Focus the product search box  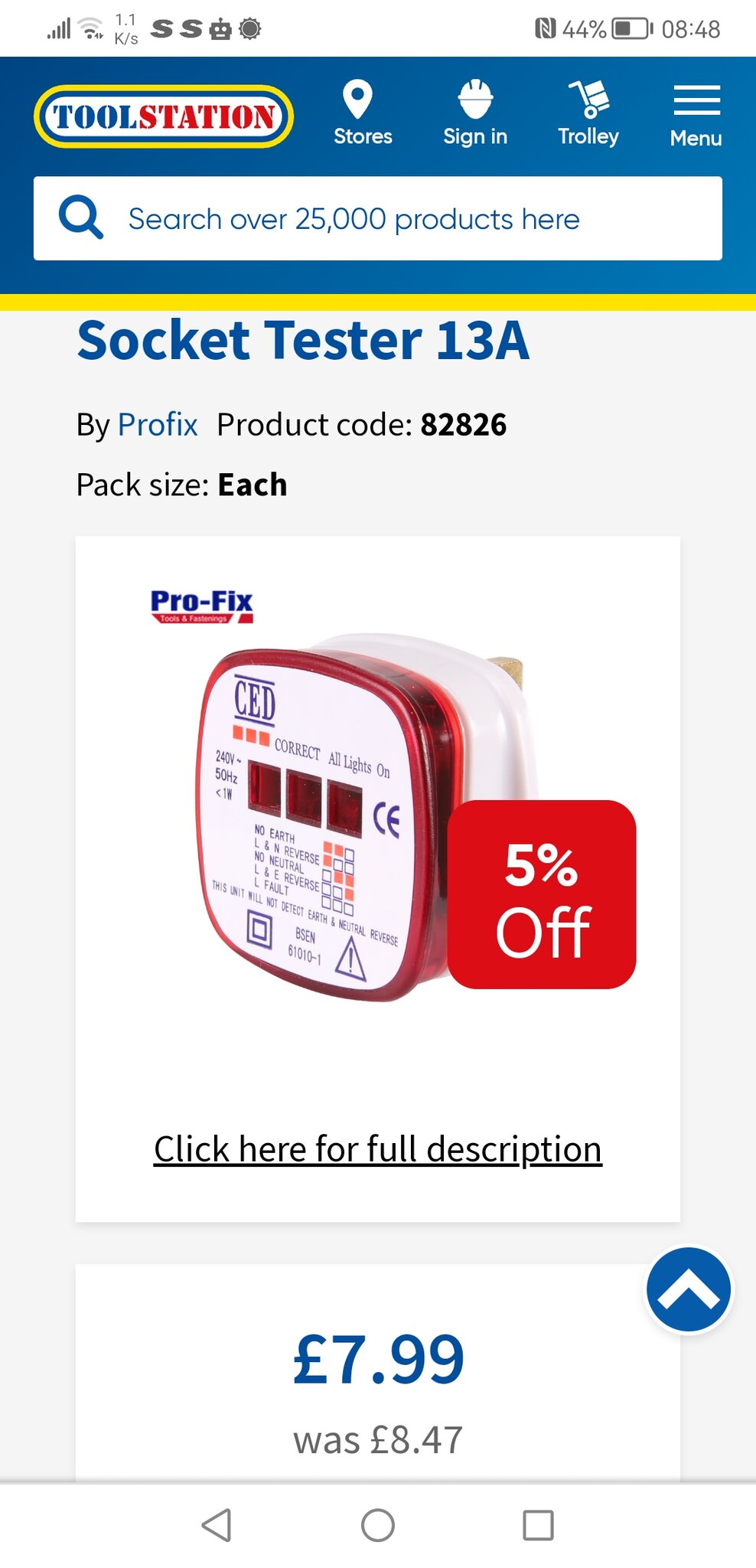click(x=378, y=218)
